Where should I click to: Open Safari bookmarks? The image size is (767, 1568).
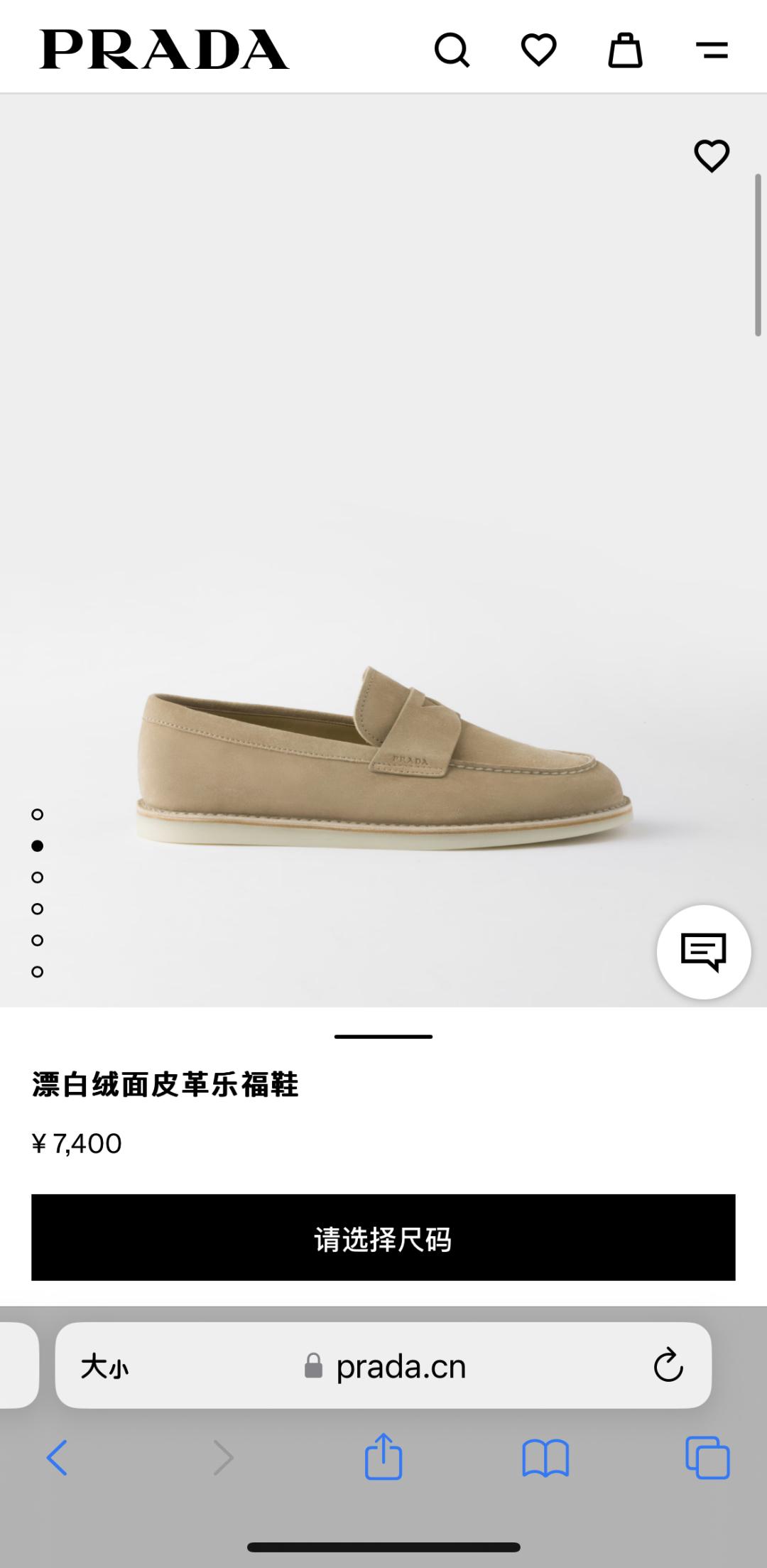545,1459
